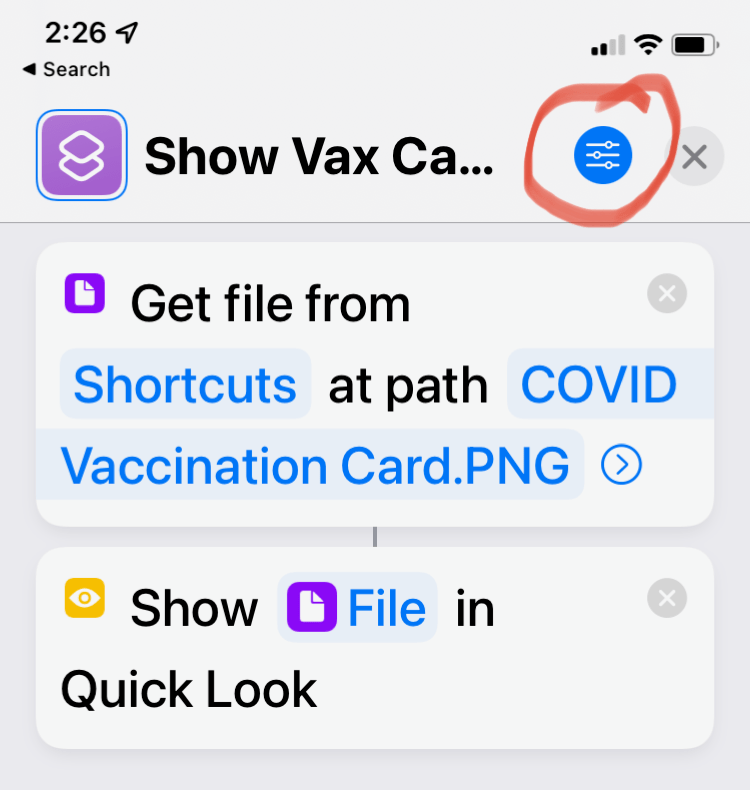Select the File variable in Quick Look action
Screen dimensions: 750x790
(x=358, y=607)
